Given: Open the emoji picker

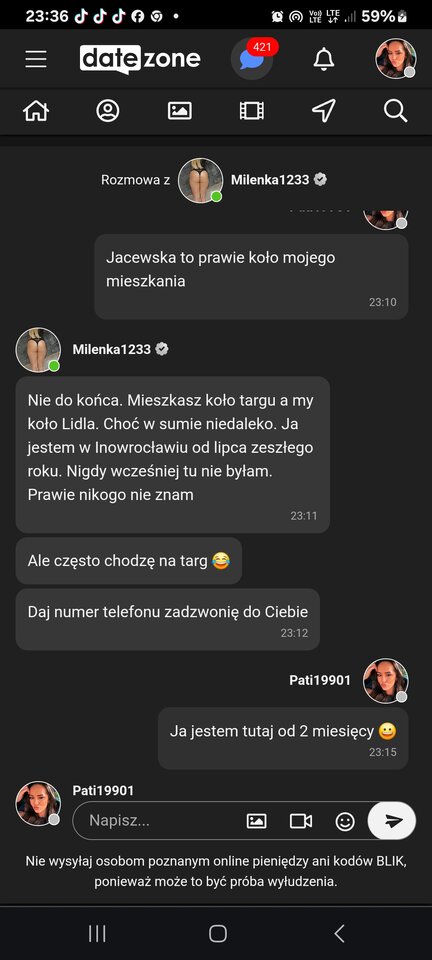Looking at the screenshot, I should [345, 821].
